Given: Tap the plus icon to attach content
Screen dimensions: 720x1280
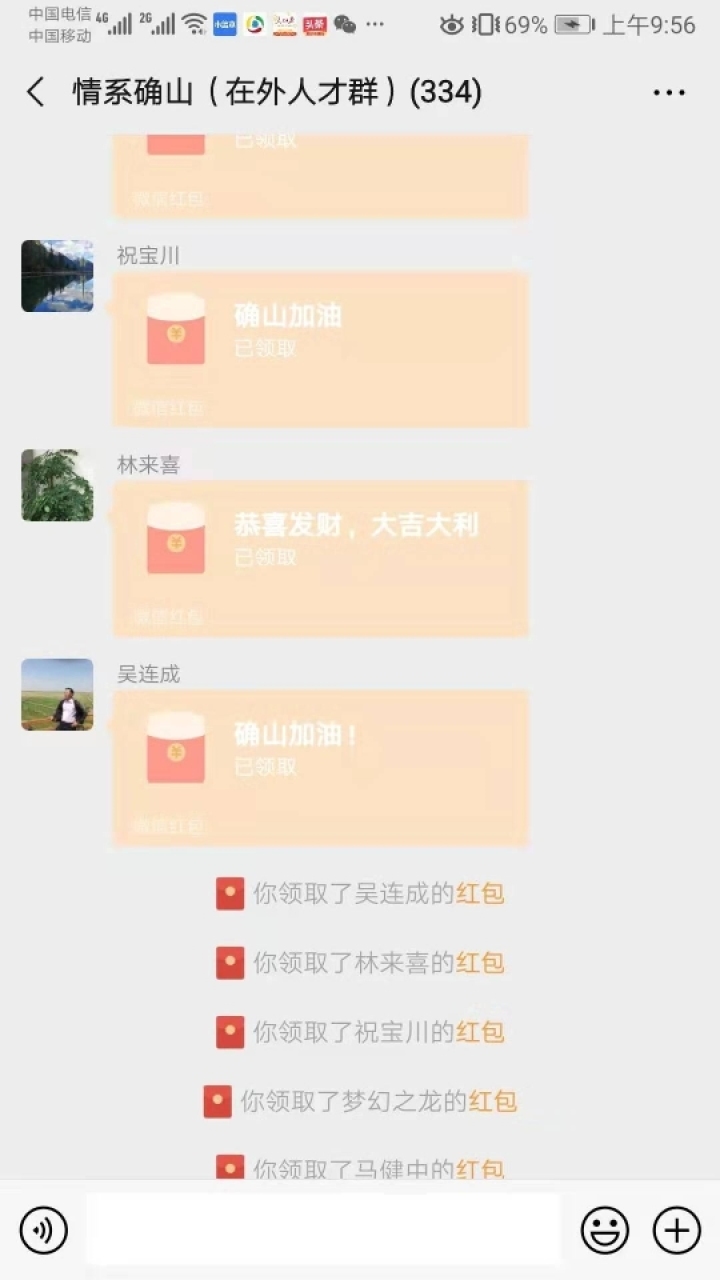Looking at the screenshot, I should (x=677, y=1230).
